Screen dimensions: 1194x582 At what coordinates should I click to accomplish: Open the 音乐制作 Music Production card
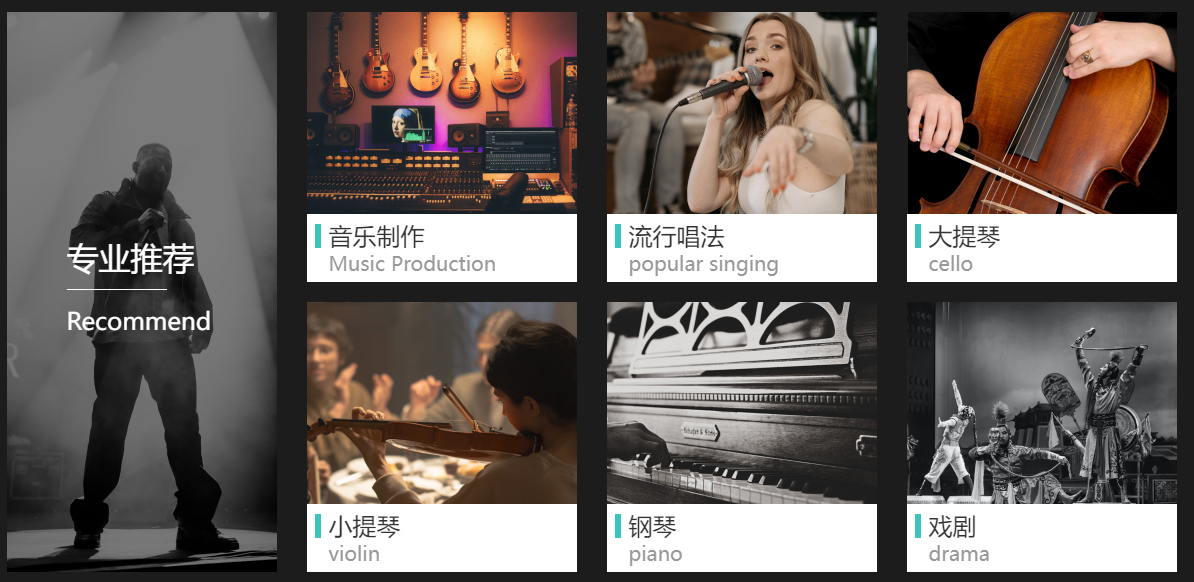click(441, 147)
